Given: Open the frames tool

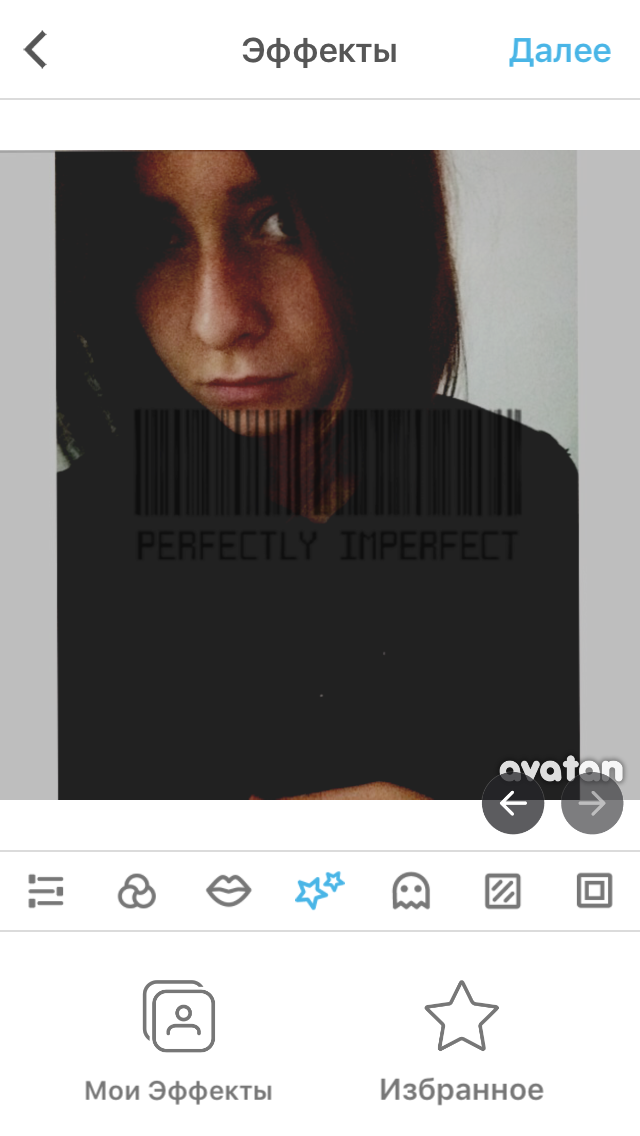Looking at the screenshot, I should pos(594,890).
